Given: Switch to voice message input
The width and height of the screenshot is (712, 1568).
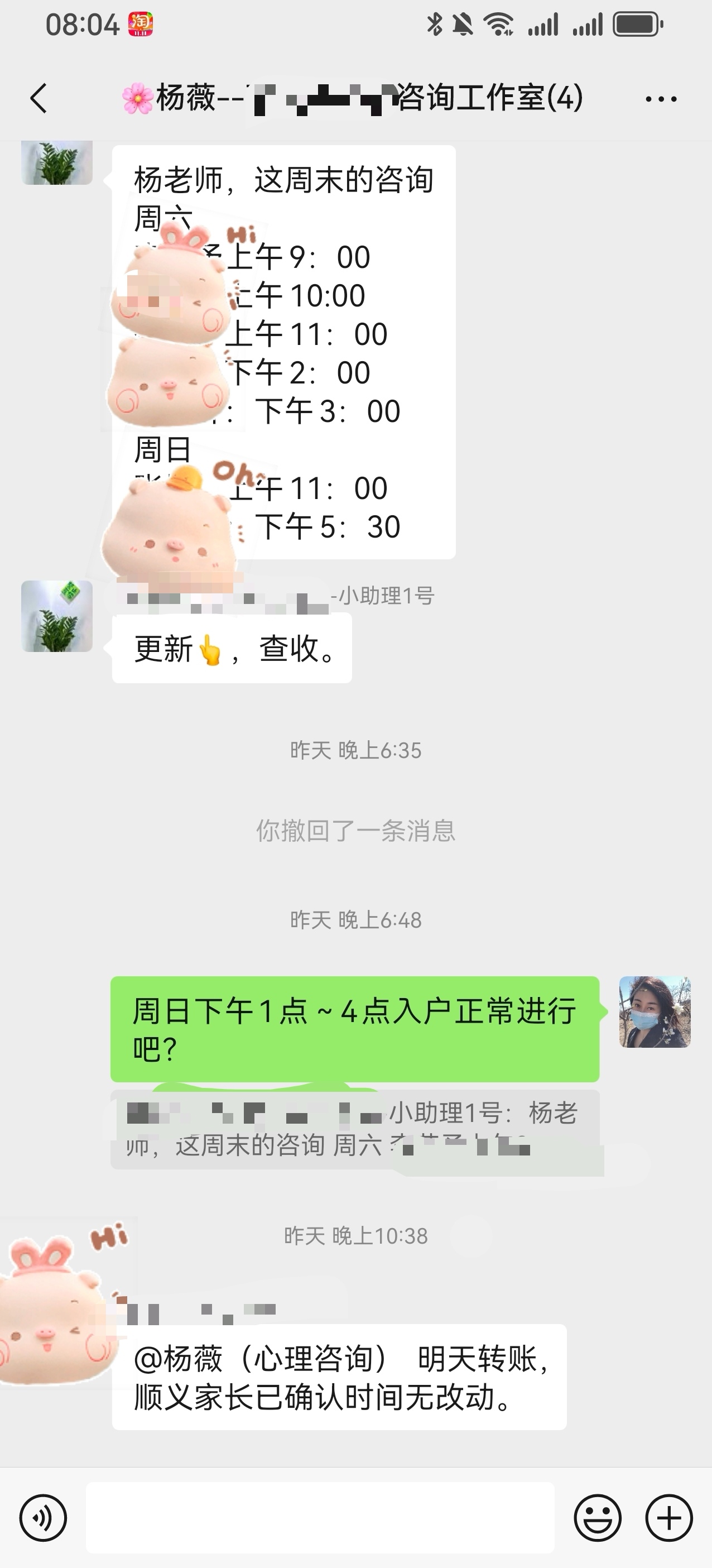Looking at the screenshot, I should point(42,1517).
